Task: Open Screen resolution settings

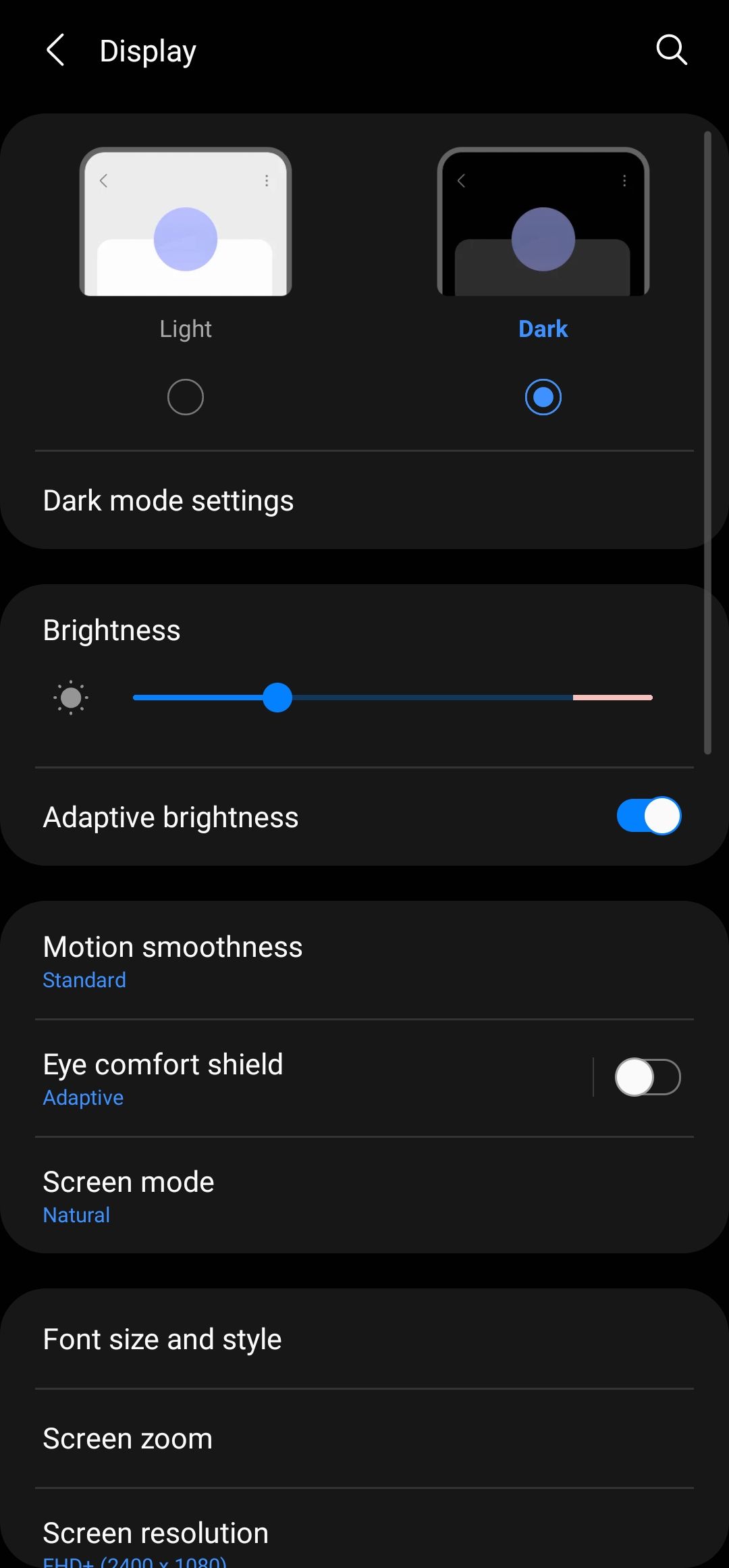Action: pos(155,1532)
